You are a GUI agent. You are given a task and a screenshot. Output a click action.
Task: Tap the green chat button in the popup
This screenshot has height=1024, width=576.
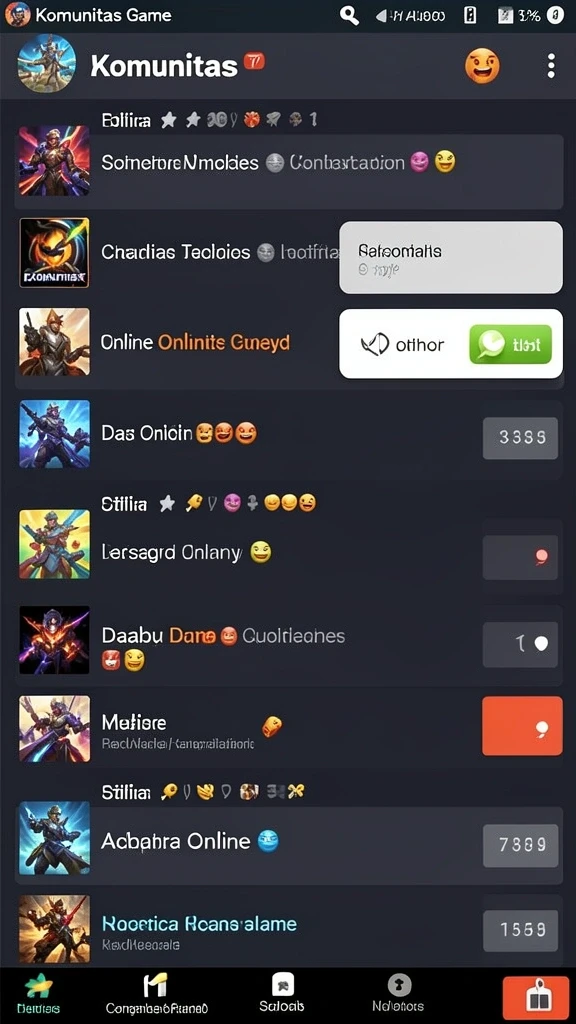pos(511,345)
